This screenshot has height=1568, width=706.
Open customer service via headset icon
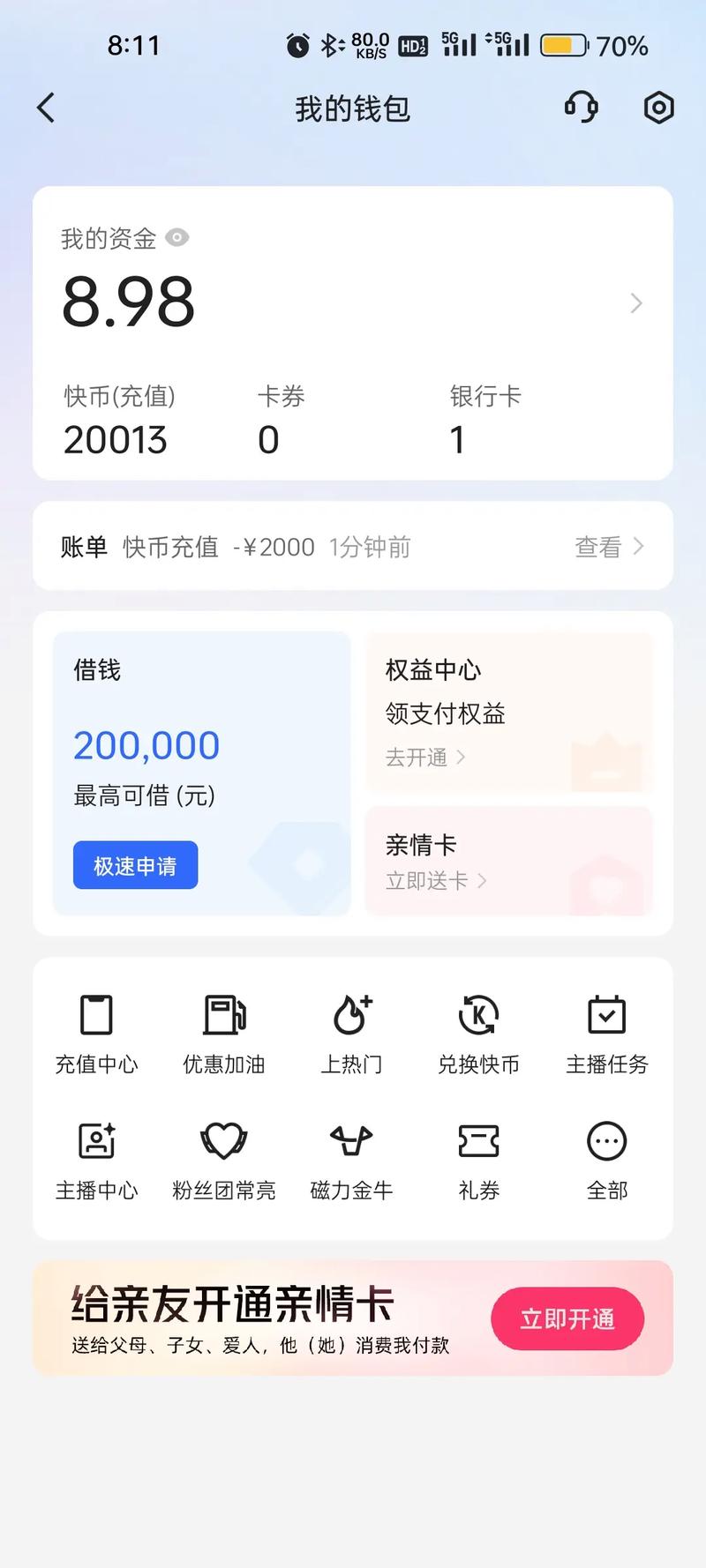click(x=581, y=108)
